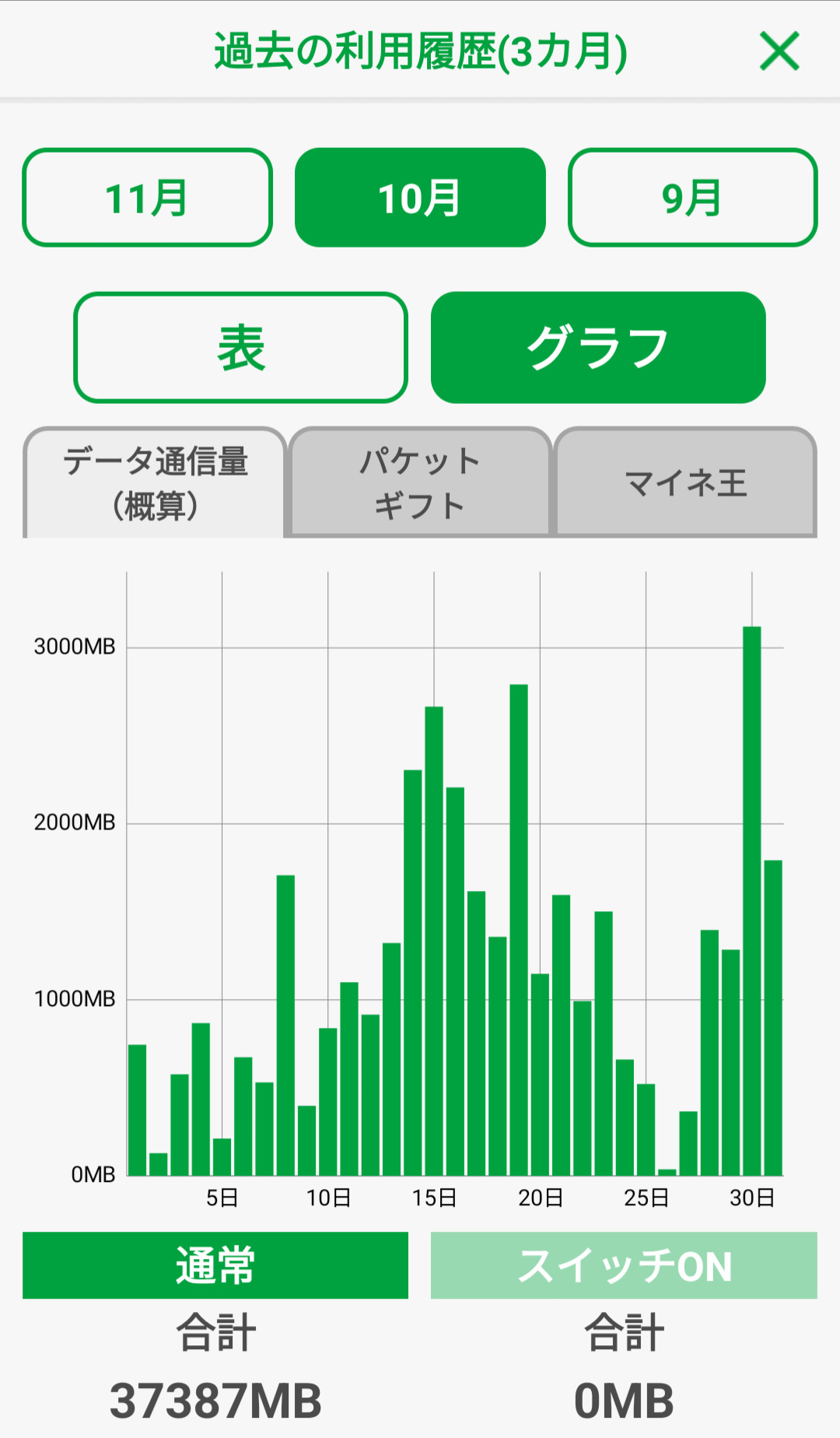
Task: Select the 10月 month button
Action: coord(420,198)
